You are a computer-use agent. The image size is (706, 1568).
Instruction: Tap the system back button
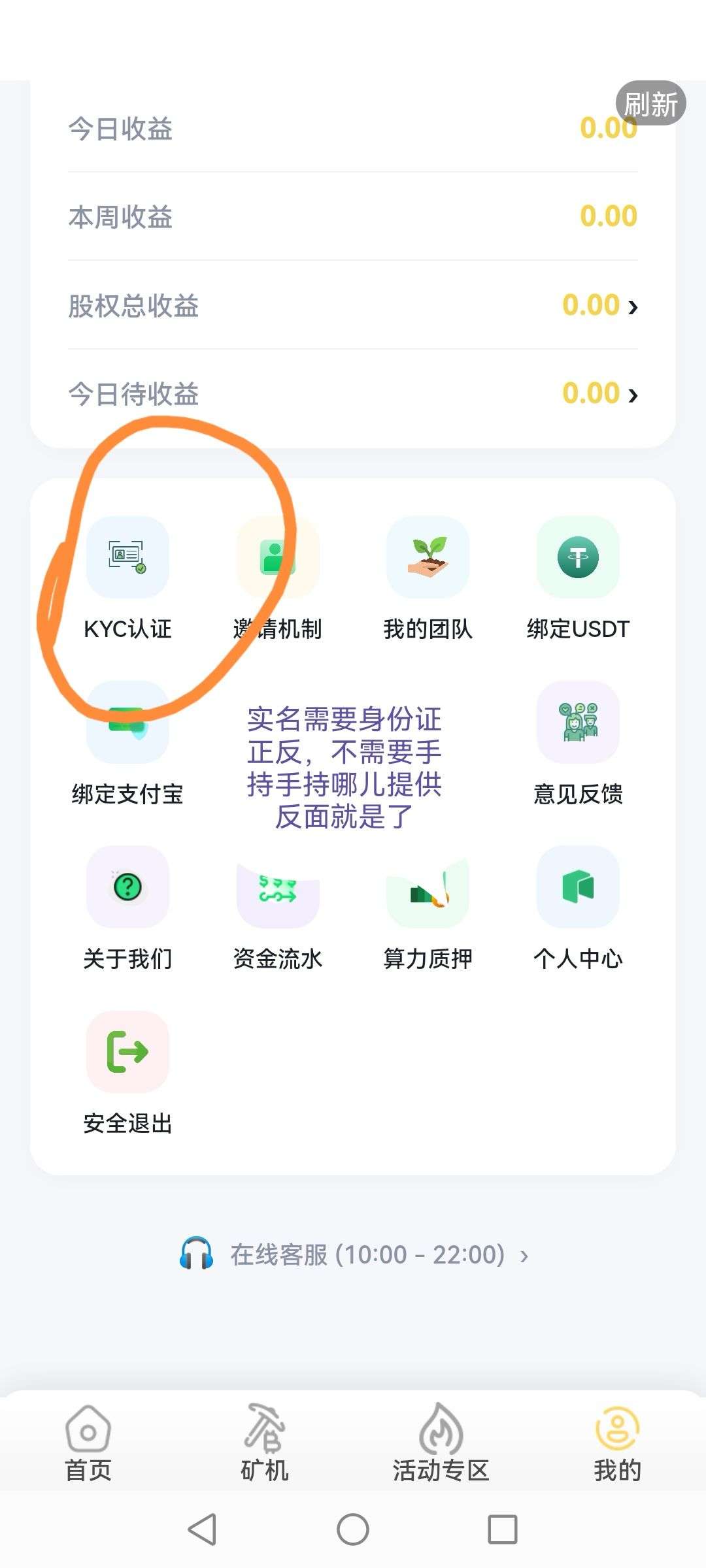point(203,1529)
